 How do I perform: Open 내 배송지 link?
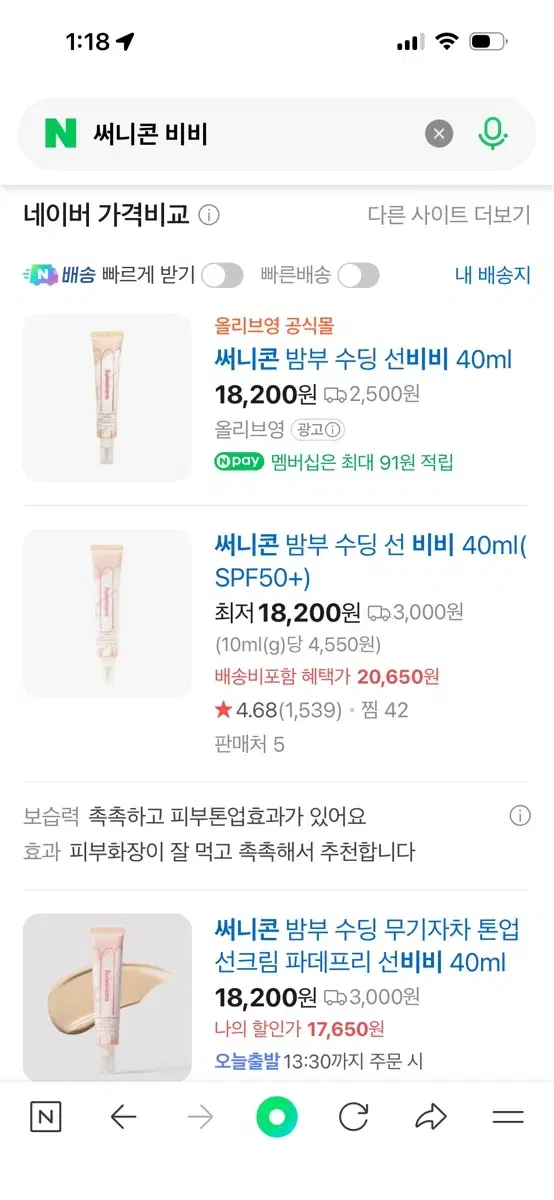pos(493,275)
